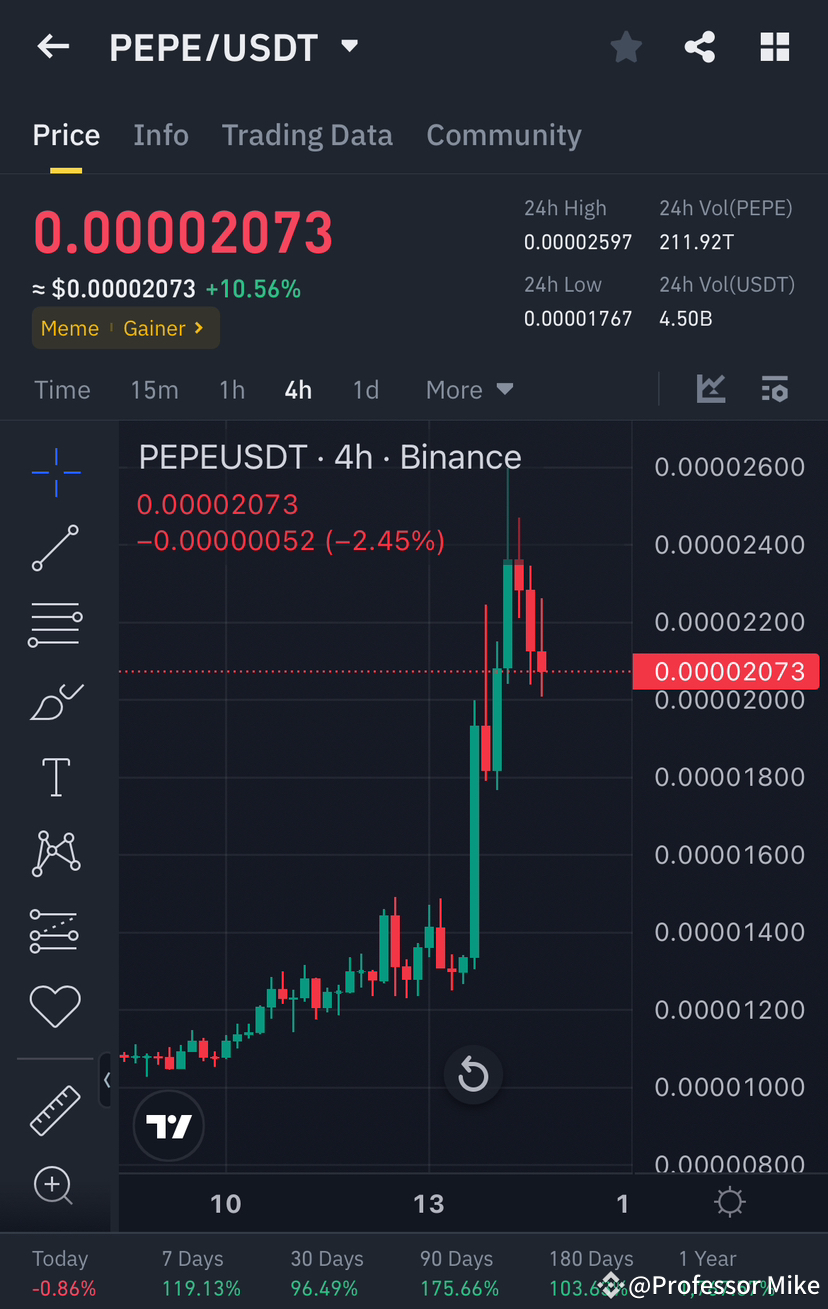
Task: Select the text annotation tool
Action: [55, 777]
